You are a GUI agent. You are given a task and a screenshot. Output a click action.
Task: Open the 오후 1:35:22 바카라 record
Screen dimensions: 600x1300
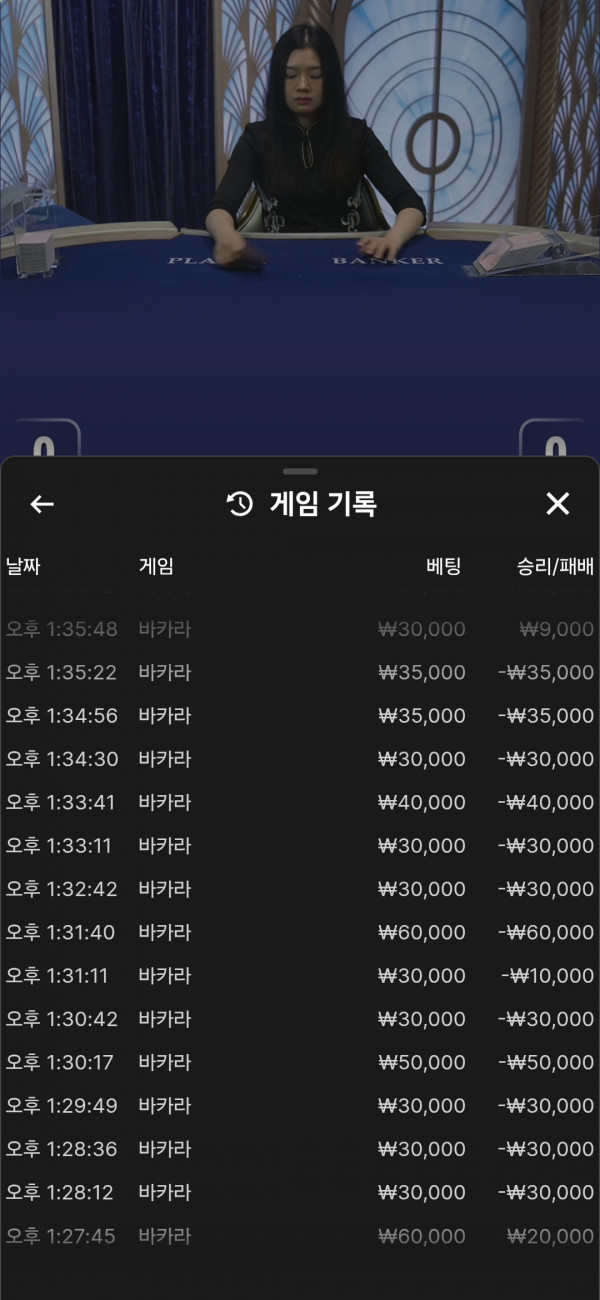[300, 673]
